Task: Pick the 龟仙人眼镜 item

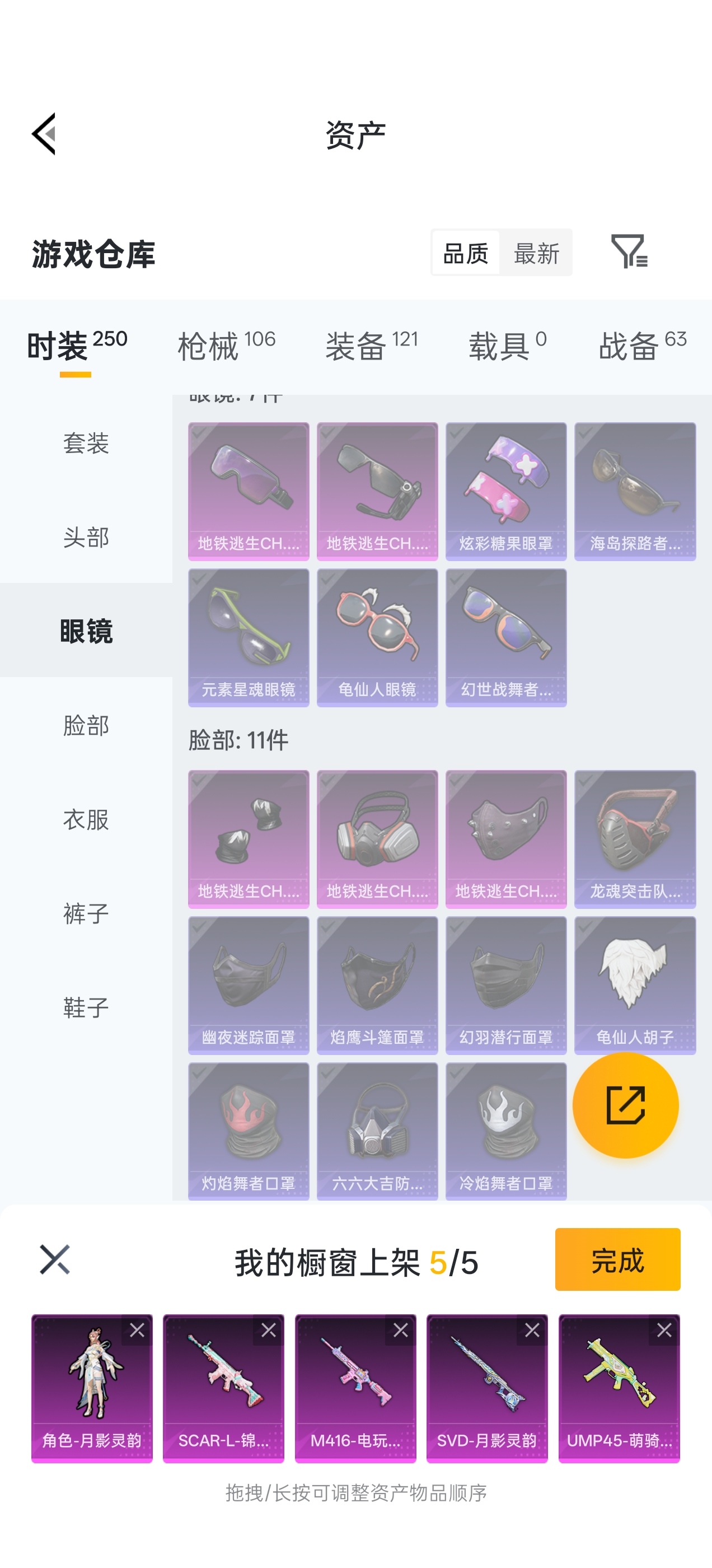Action: pyautogui.click(x=377, y=637)
